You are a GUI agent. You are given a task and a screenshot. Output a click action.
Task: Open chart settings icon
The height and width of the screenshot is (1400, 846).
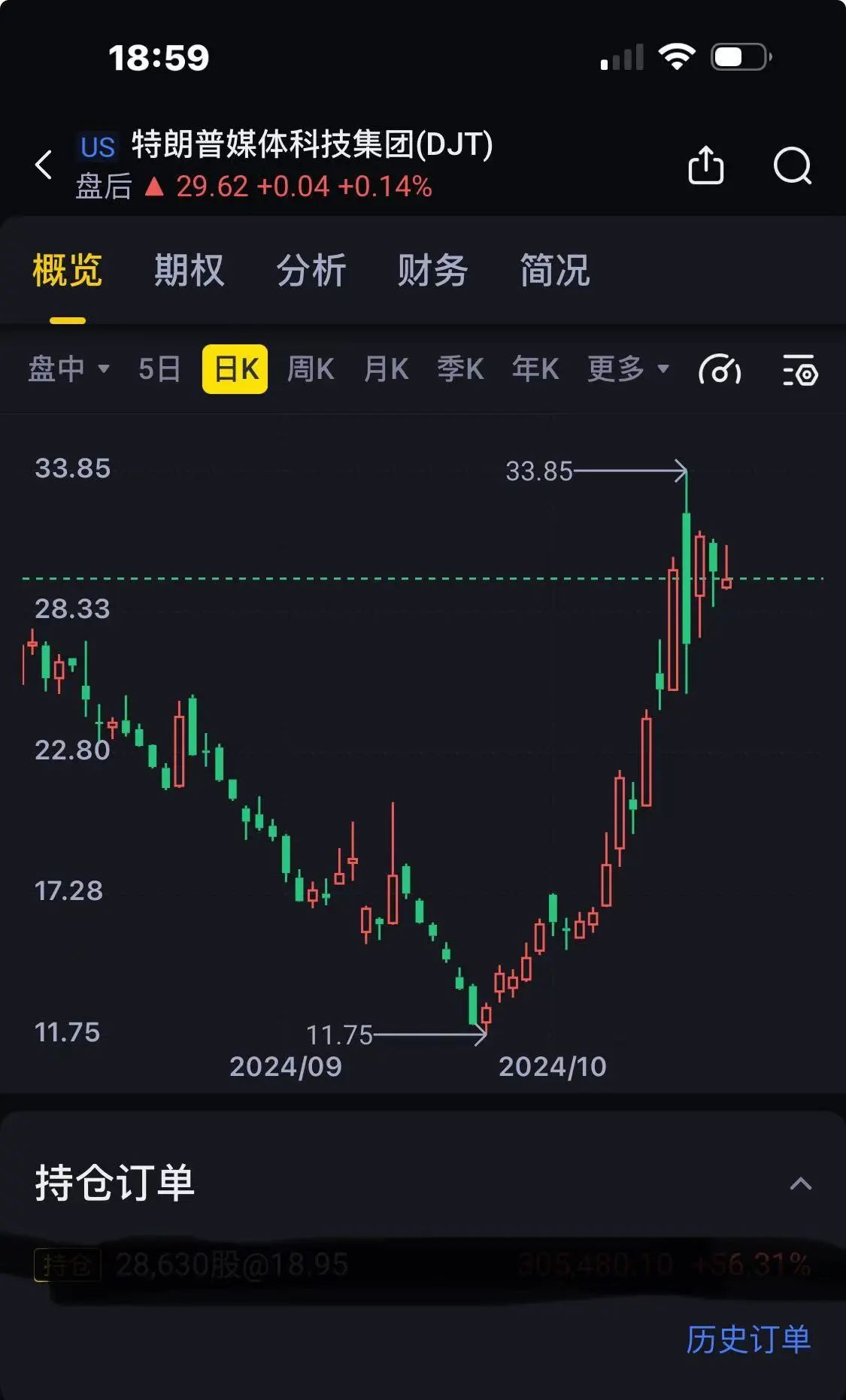800,369
